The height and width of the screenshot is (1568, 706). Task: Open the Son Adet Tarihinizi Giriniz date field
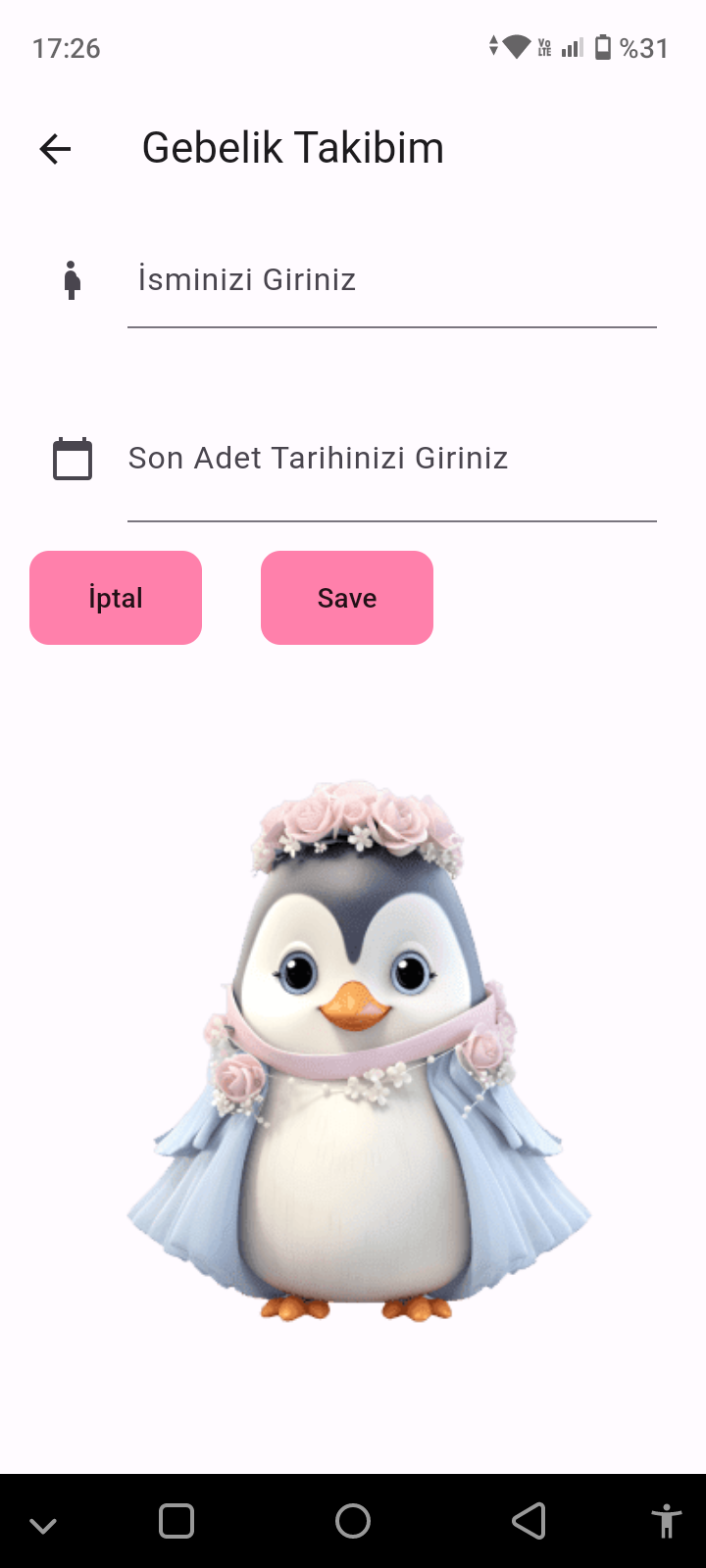[391, 459]
